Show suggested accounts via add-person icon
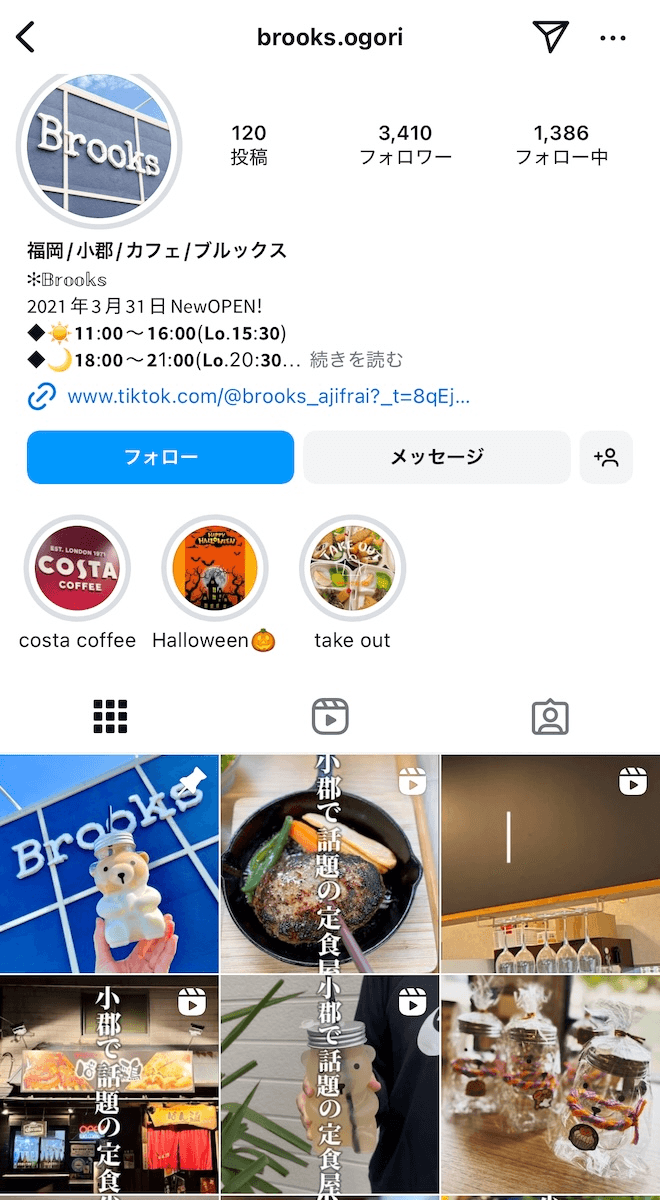This screenshot has width=660, height=1200. (x=606, y=457)
